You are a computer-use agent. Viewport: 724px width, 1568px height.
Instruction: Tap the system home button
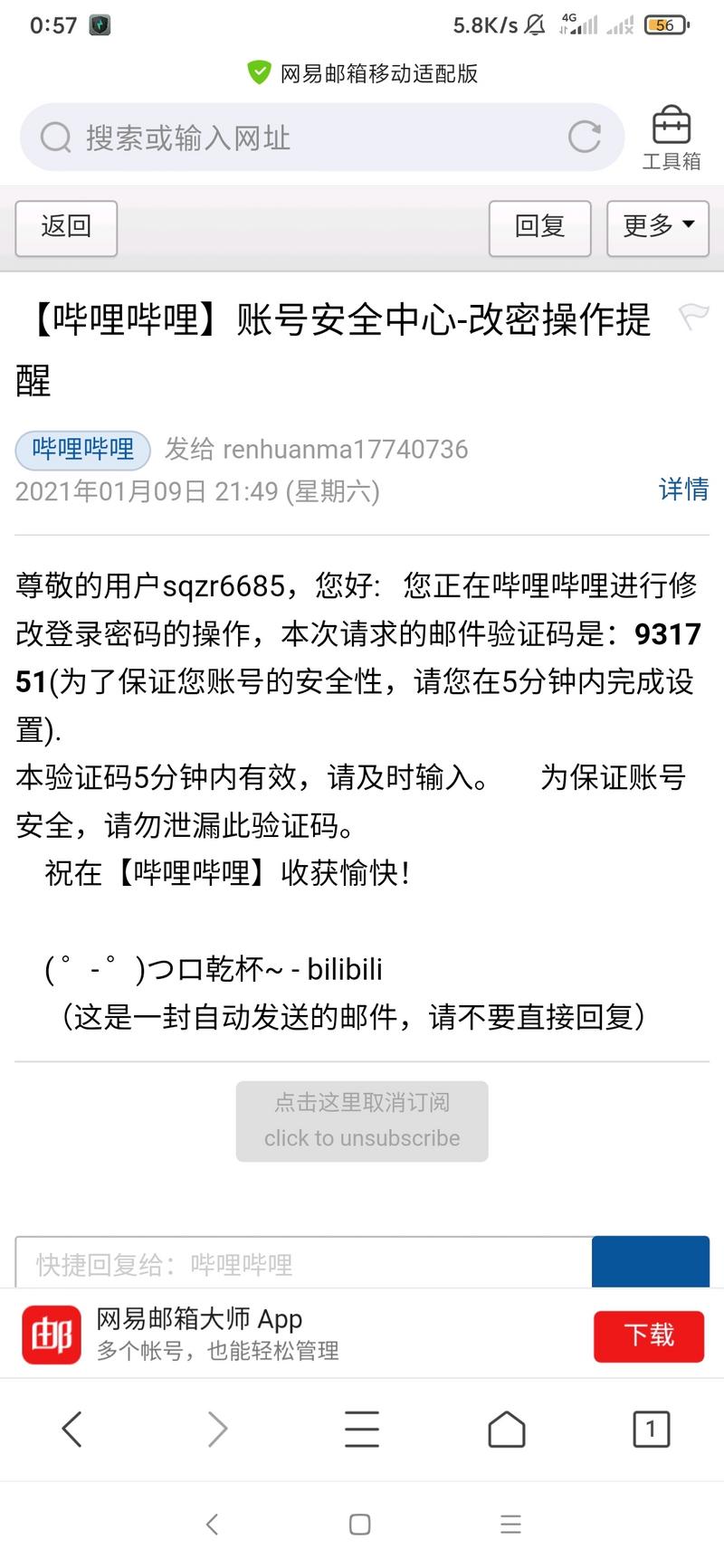pos(360,1525)
